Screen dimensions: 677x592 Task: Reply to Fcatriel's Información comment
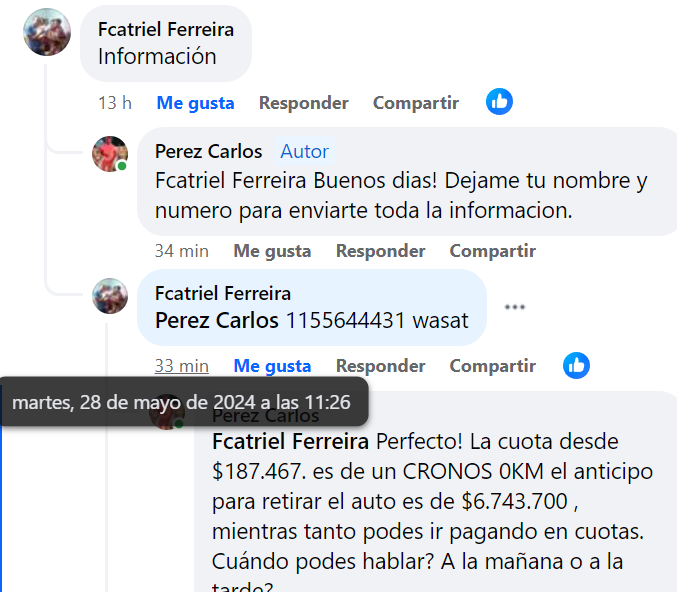tap(303, 103)
